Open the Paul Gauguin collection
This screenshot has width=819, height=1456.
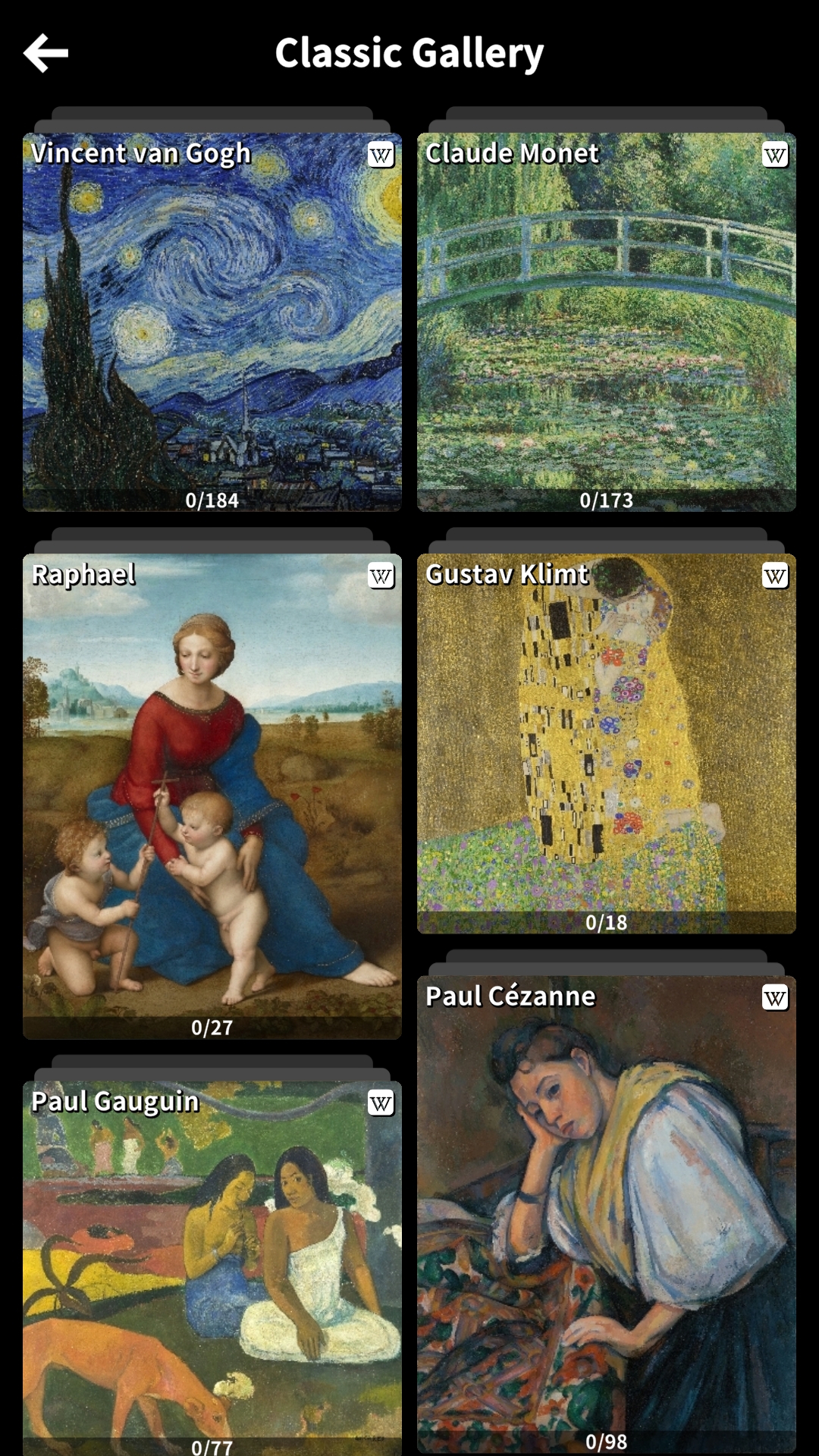click(x=212, y=1266)
